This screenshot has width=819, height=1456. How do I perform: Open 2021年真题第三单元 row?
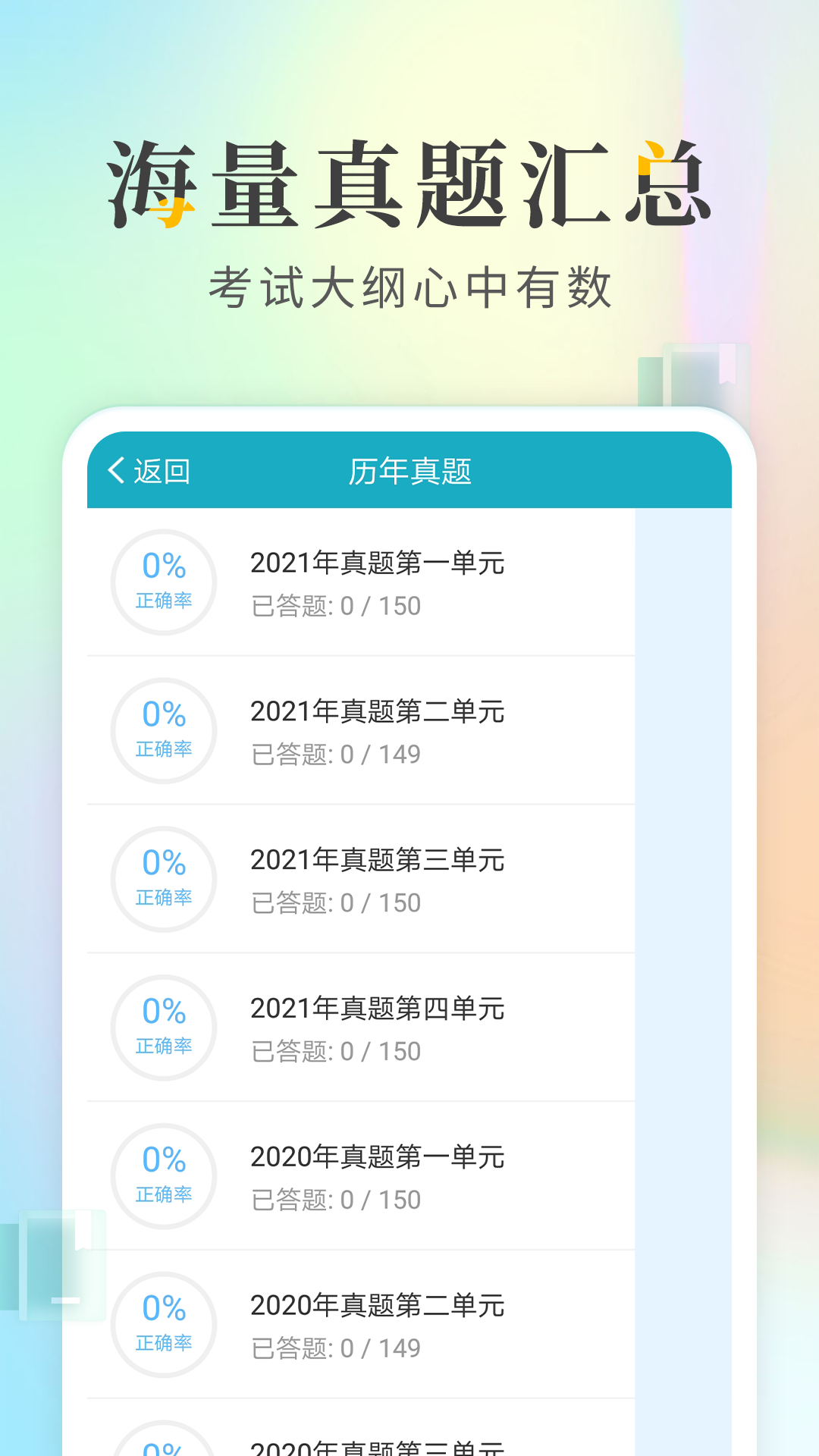coord(379,861)
